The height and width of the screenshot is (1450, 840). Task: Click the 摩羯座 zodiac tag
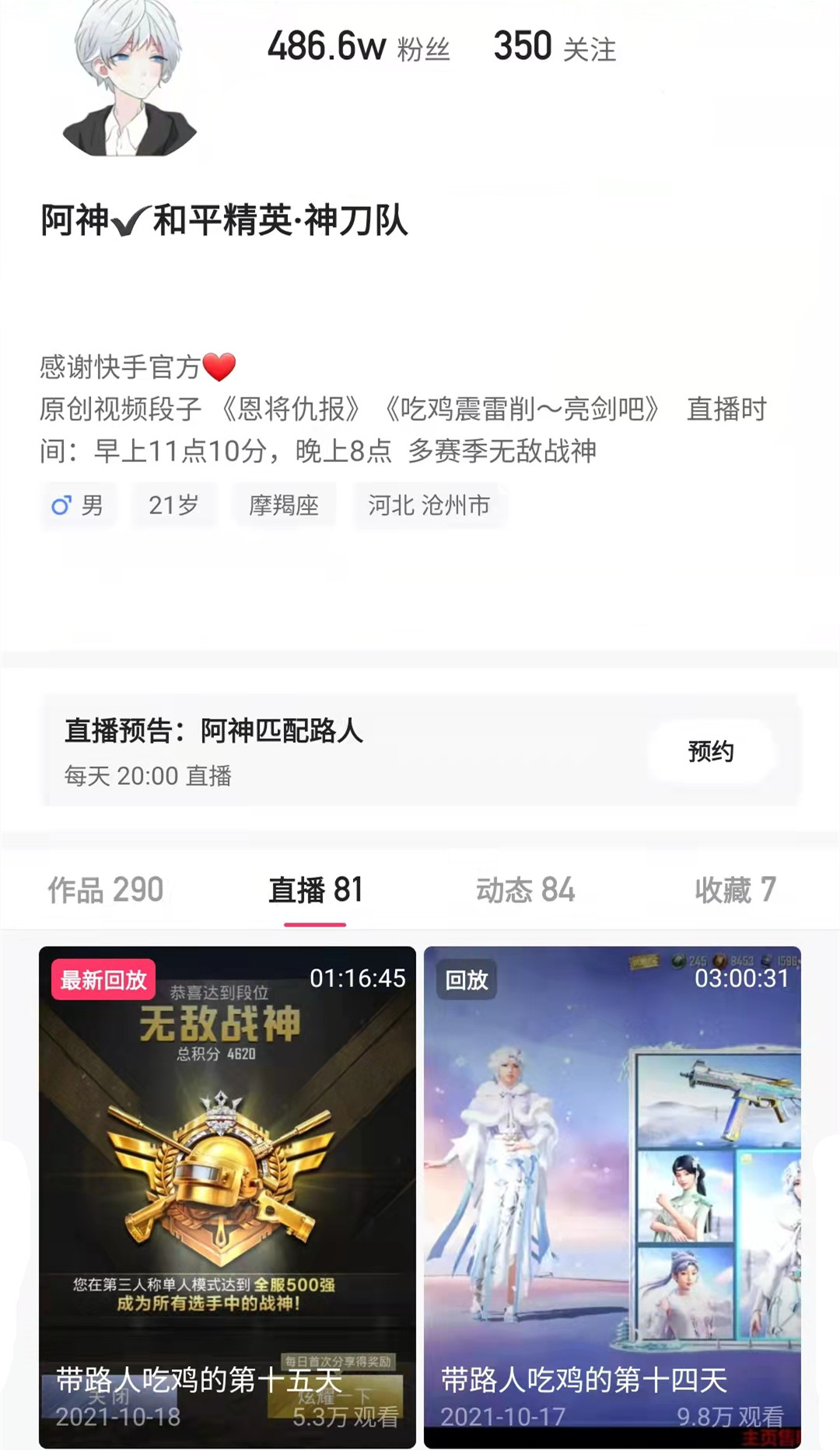(285, 505)
